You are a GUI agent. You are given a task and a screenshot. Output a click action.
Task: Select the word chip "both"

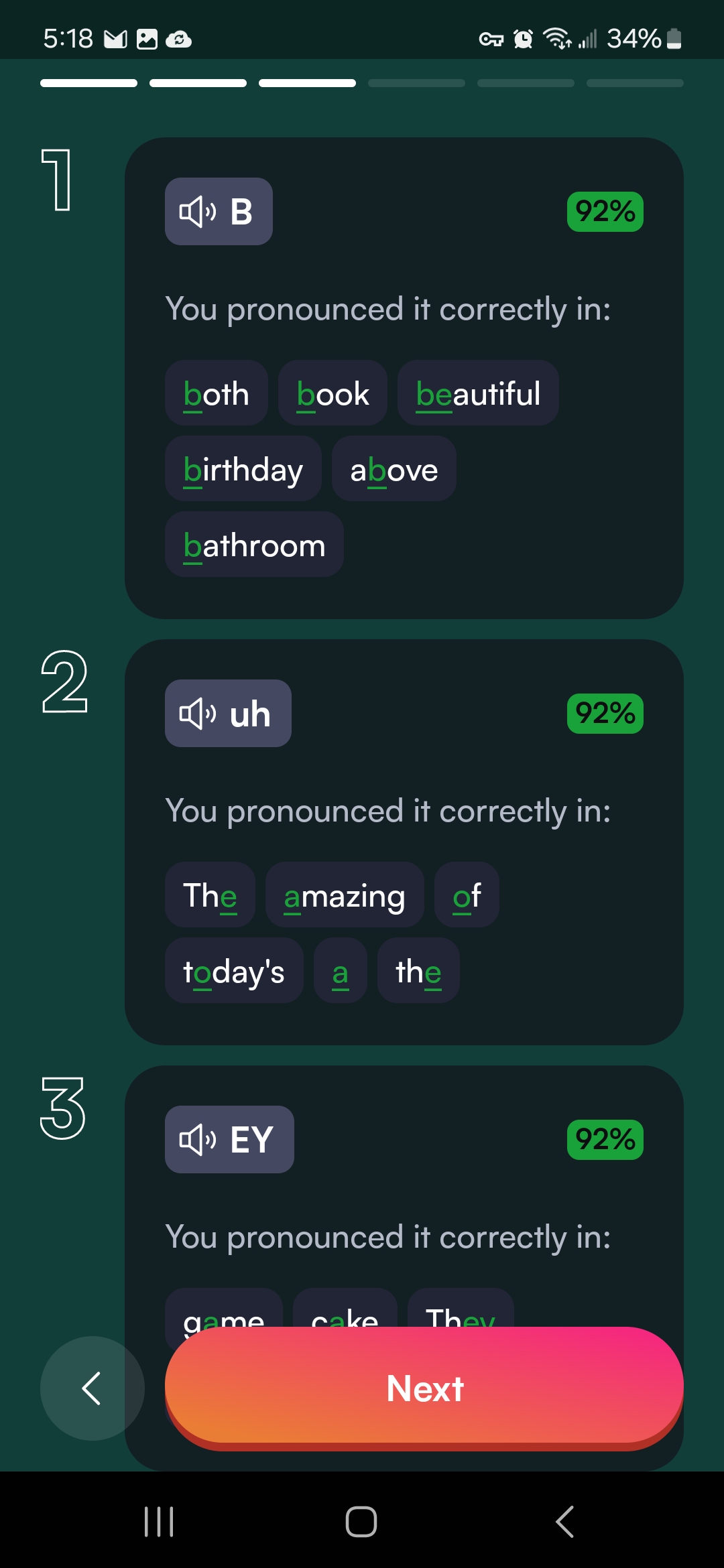217,393
